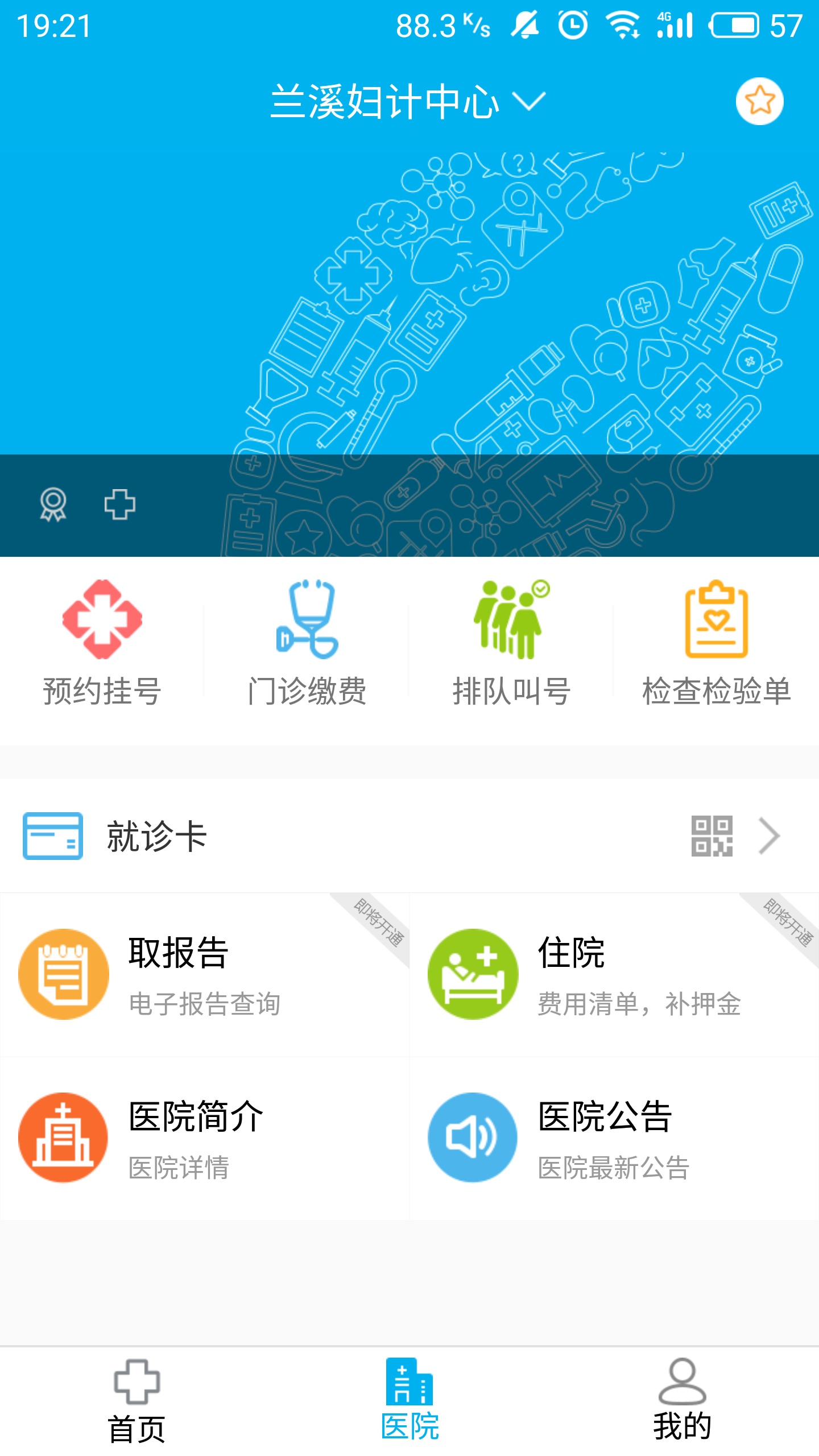The image size is (819, 1456).
Task: Open 门诊缴费 outpatient payment
Action: [x=307, y=643]
